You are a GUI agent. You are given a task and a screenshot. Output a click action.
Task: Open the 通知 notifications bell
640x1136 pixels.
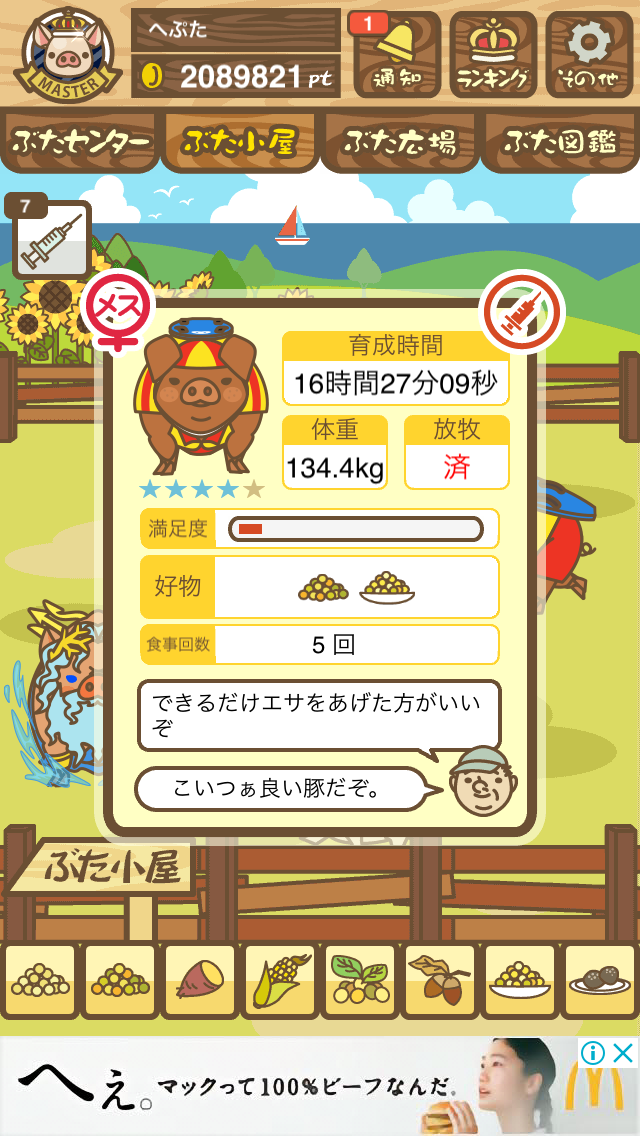coord(397,54)
